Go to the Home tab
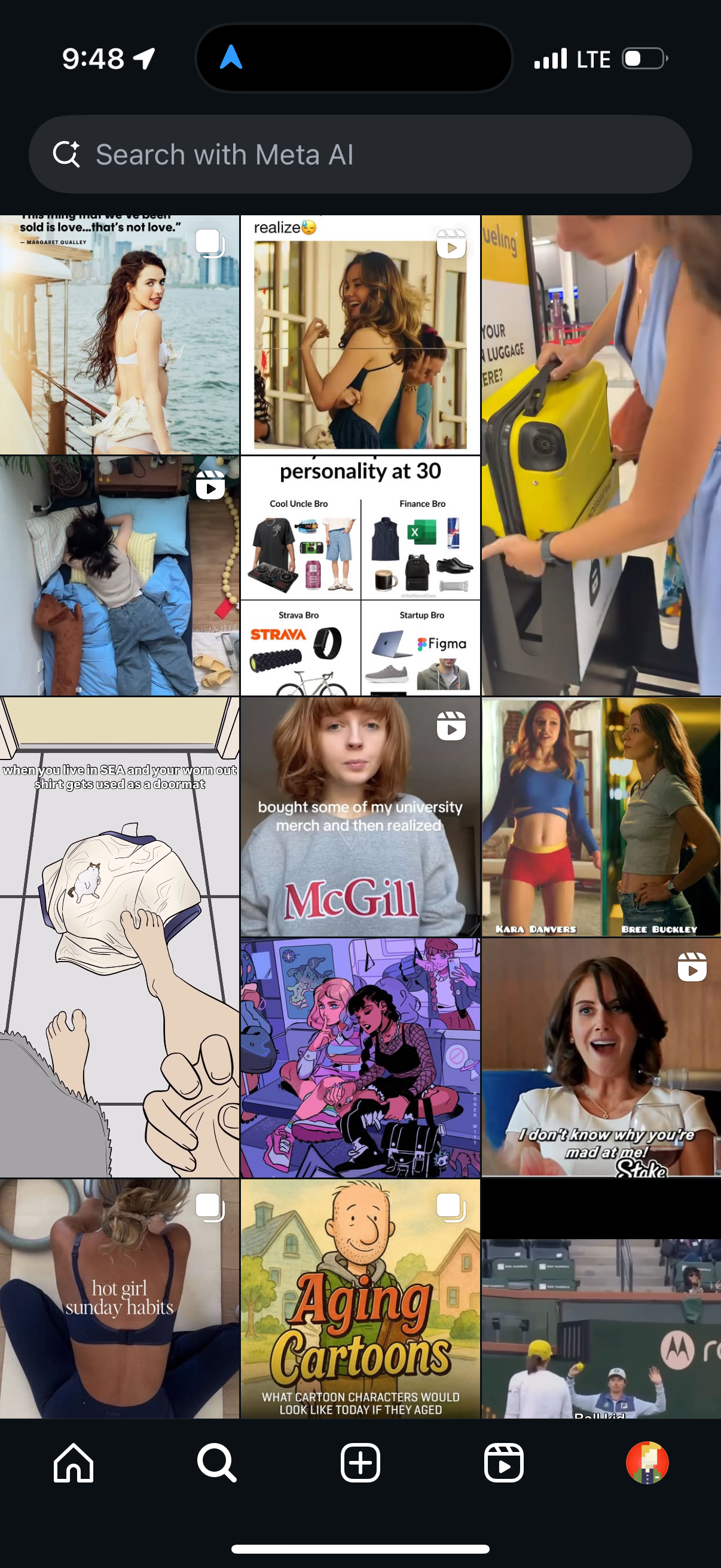The height and width of the screenshot is (1568, 721). (73, 1463)
